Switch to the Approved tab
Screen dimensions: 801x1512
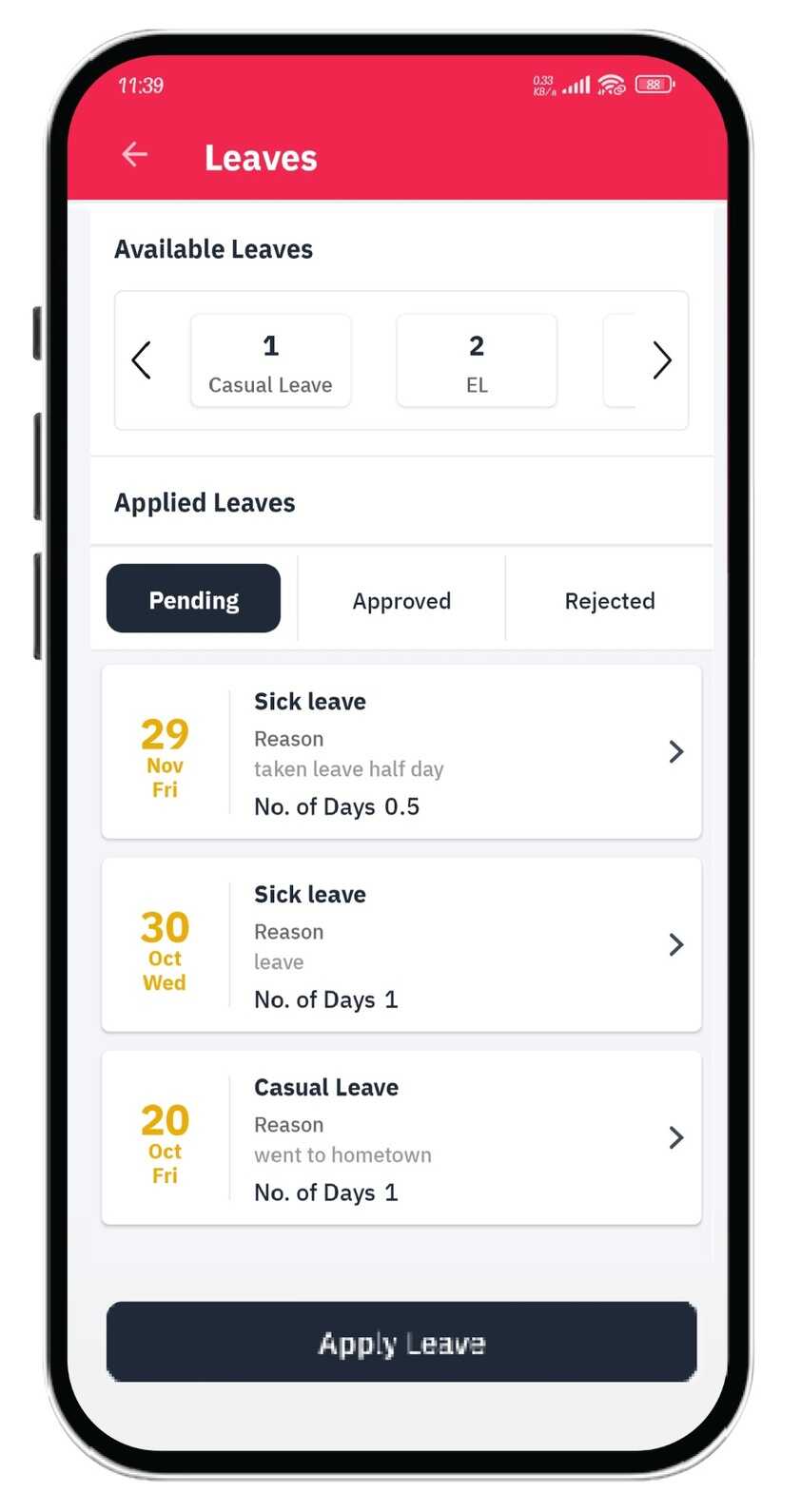pos(401,600)
